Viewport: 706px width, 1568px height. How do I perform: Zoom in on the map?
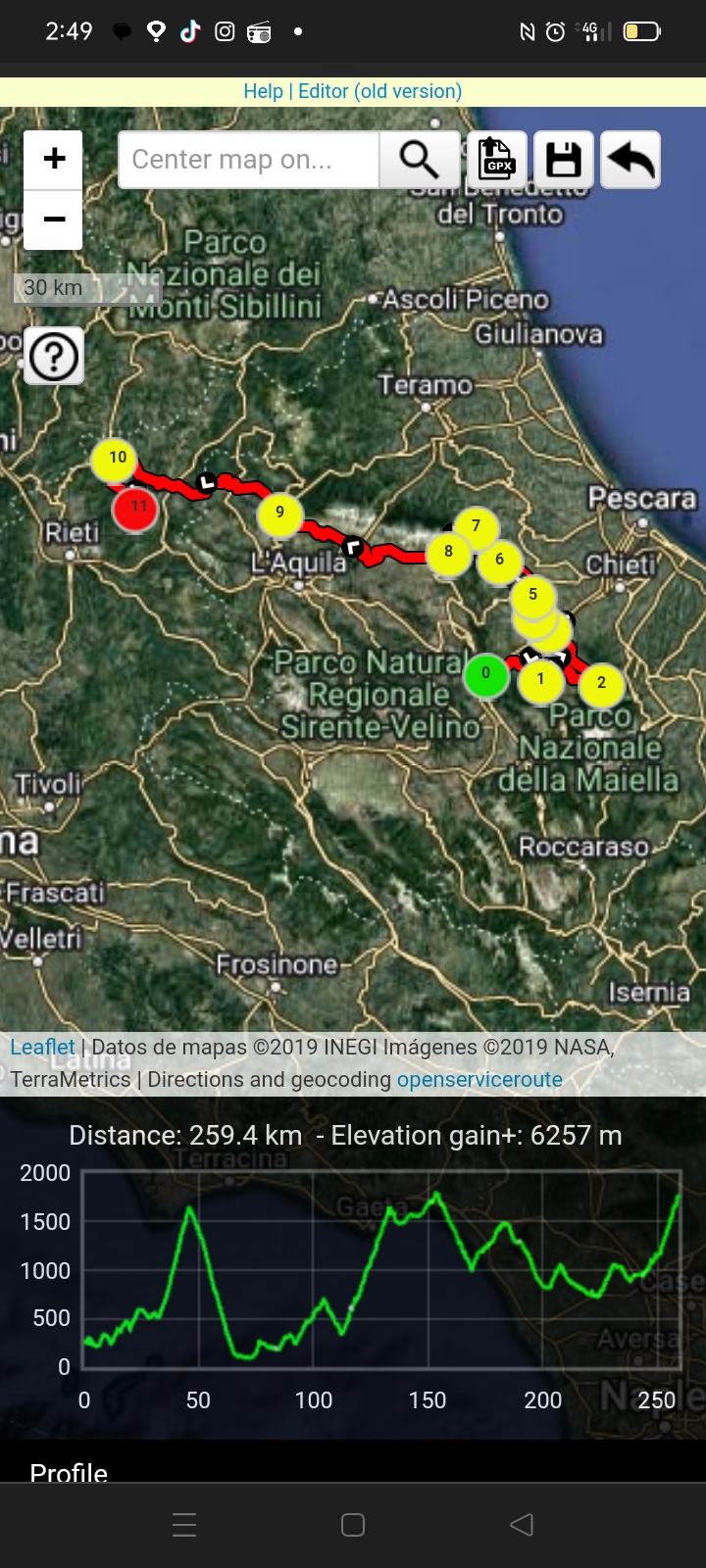point(54,159)
